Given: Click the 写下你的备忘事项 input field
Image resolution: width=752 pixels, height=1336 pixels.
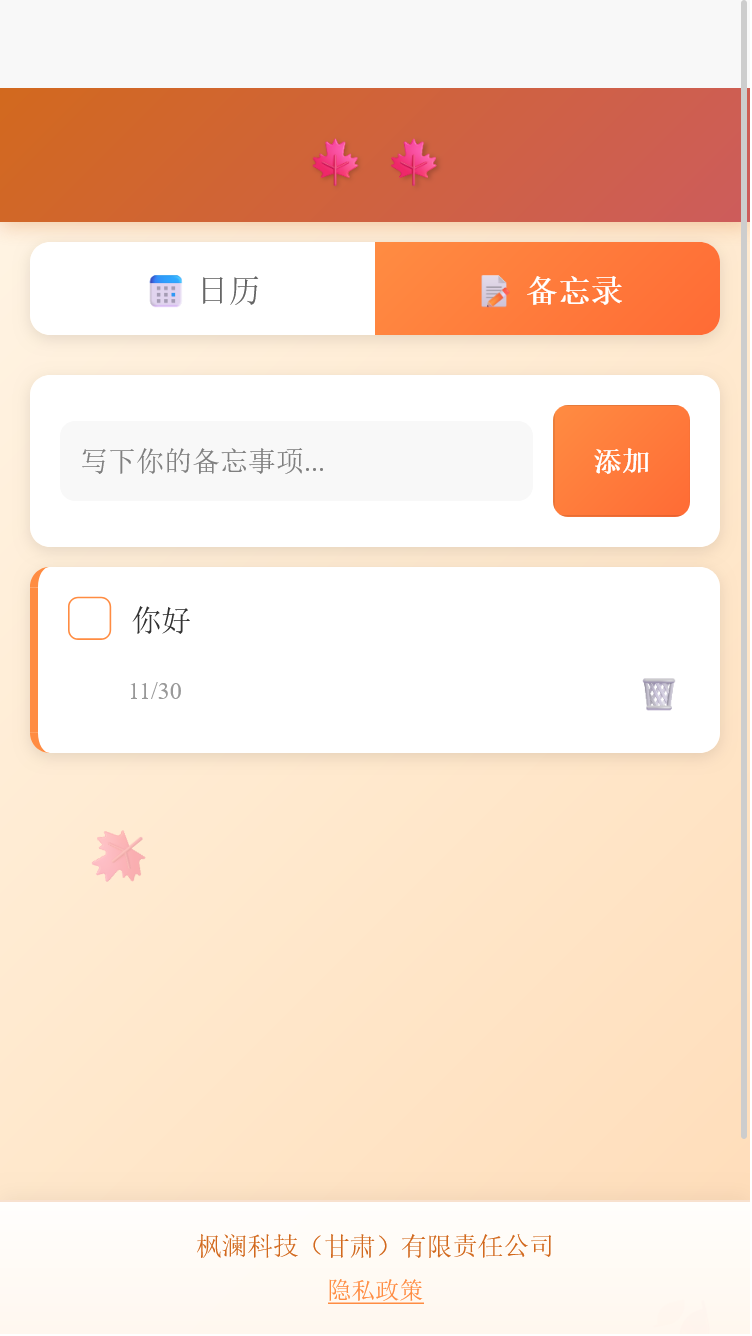Looking at the screenshot, I should tap(296, 461).
